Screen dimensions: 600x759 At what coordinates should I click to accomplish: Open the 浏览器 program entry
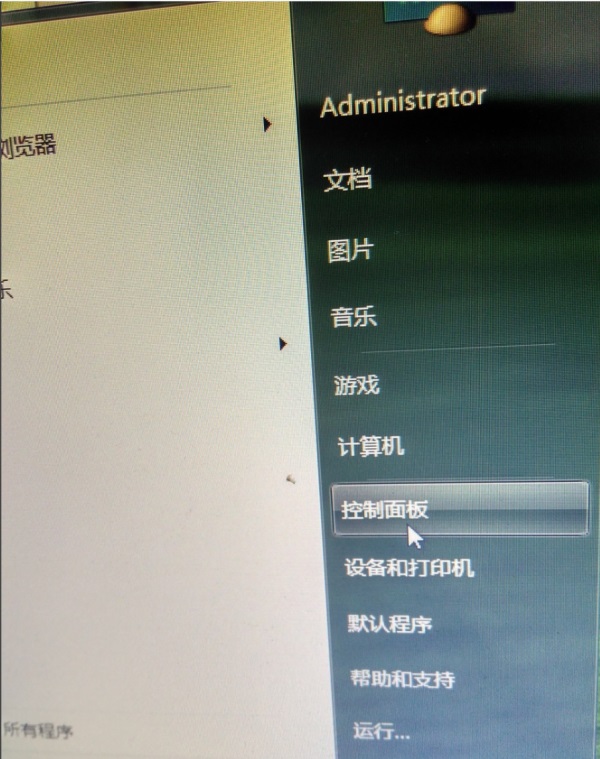tap(28, 148)
